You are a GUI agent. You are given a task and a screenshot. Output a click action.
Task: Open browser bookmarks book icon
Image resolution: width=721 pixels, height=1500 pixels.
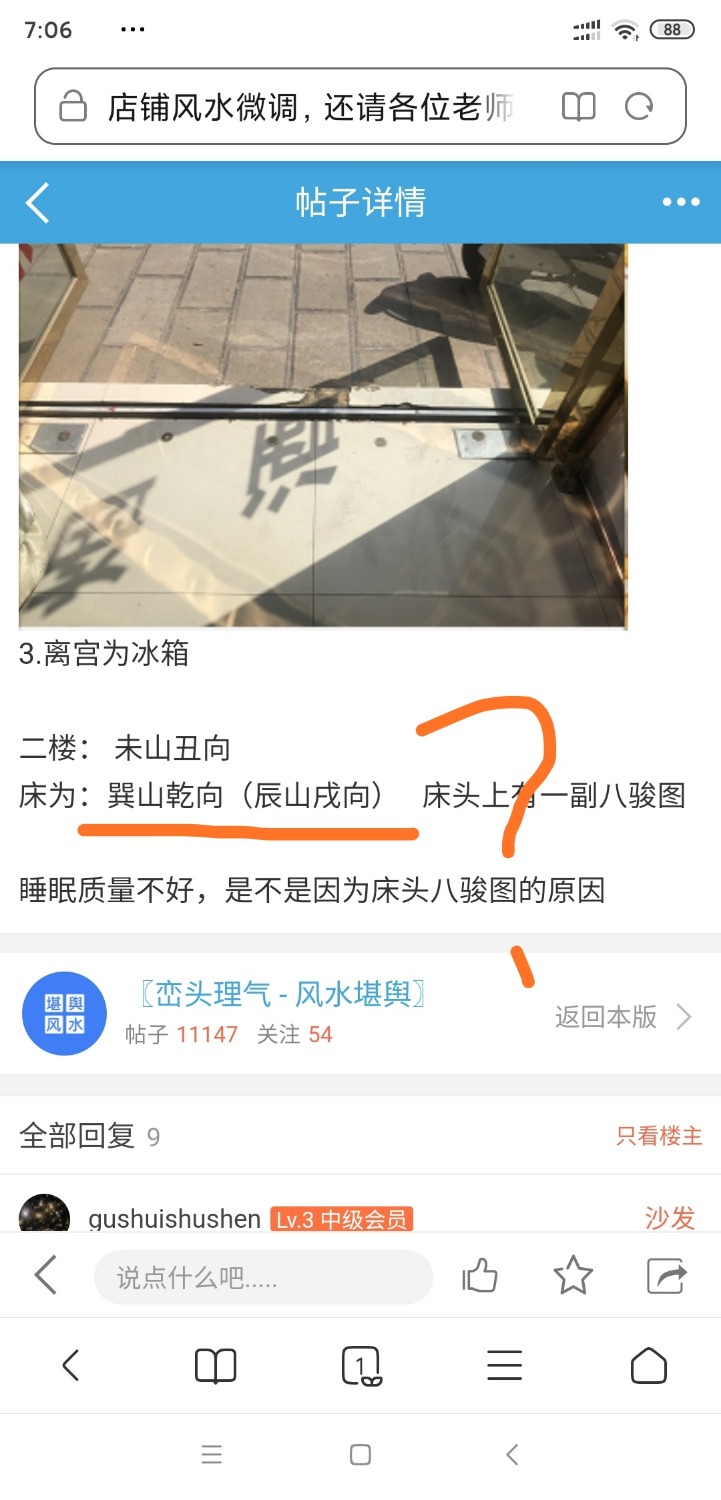215,1365
